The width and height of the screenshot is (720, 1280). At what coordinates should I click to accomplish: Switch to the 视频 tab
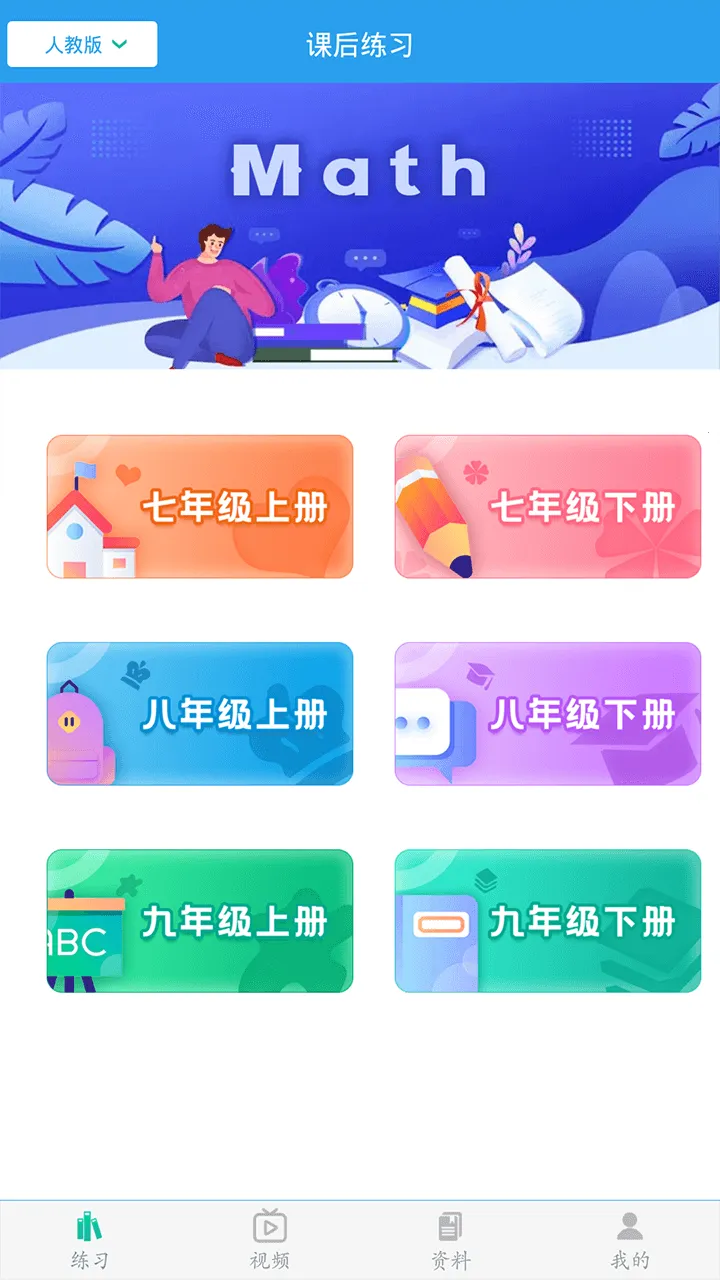(x=268, y=1240)
